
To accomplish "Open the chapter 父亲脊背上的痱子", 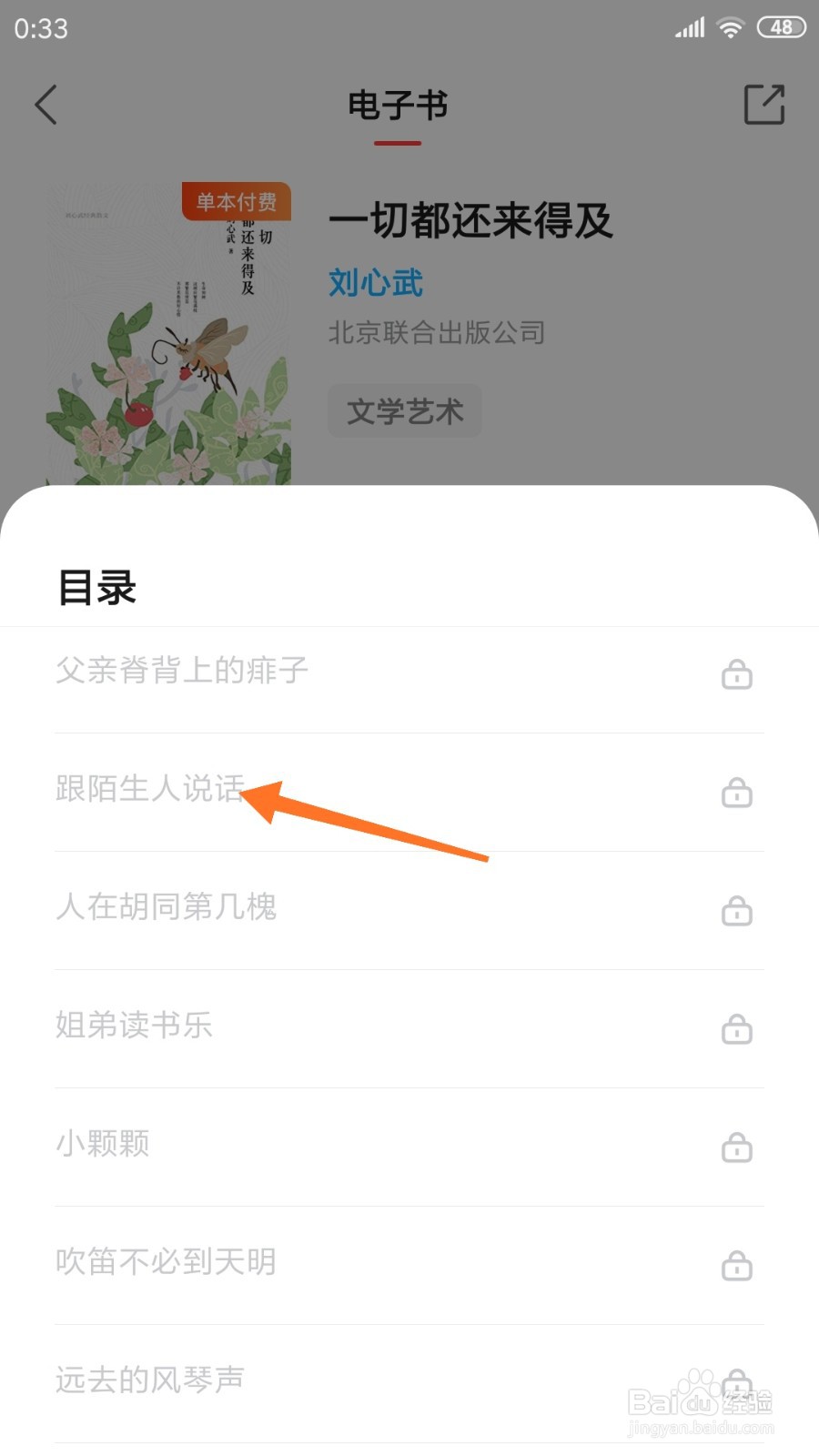I will coord(179,671).
